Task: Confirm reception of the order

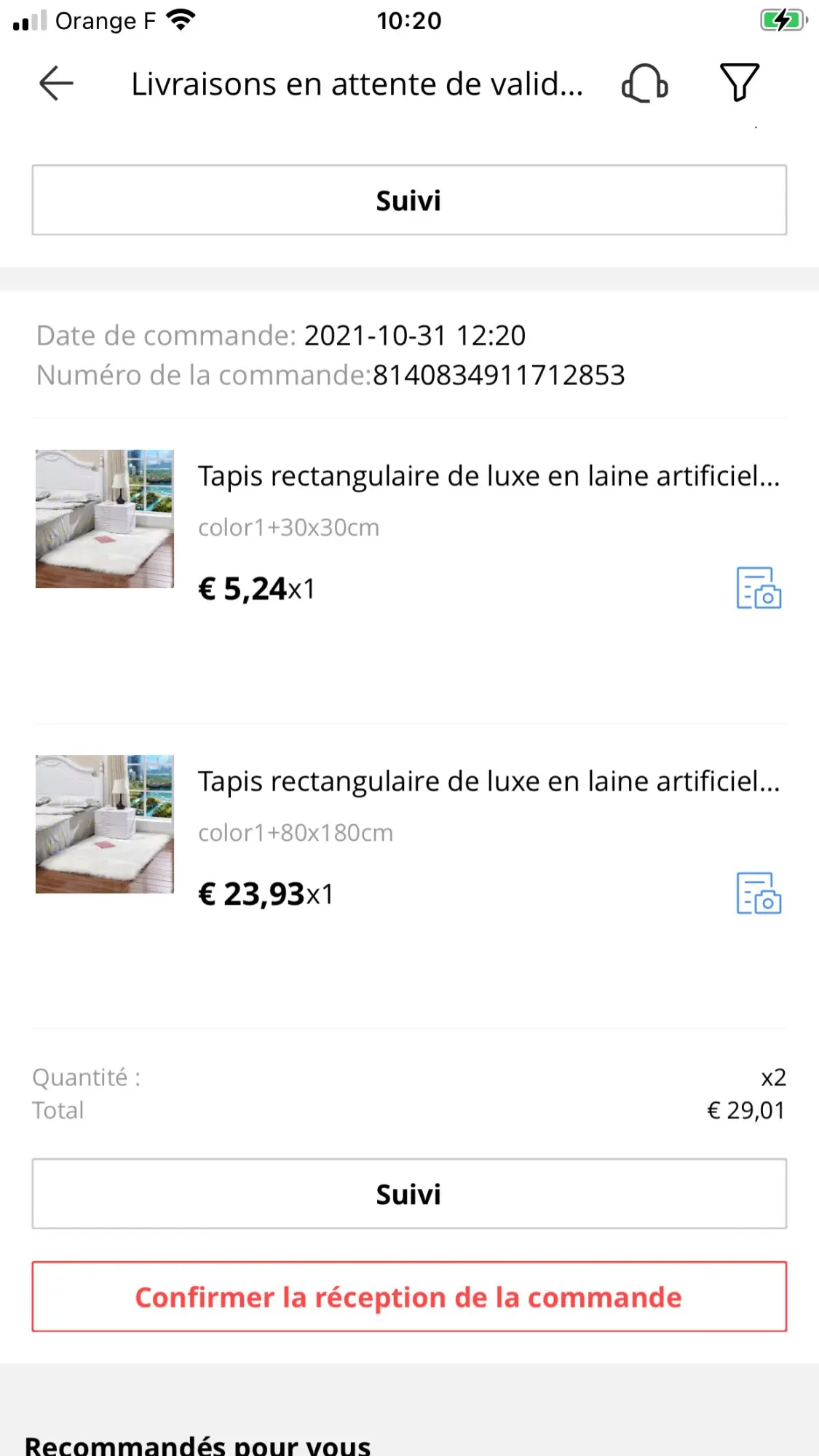Action: [409, 1297]
